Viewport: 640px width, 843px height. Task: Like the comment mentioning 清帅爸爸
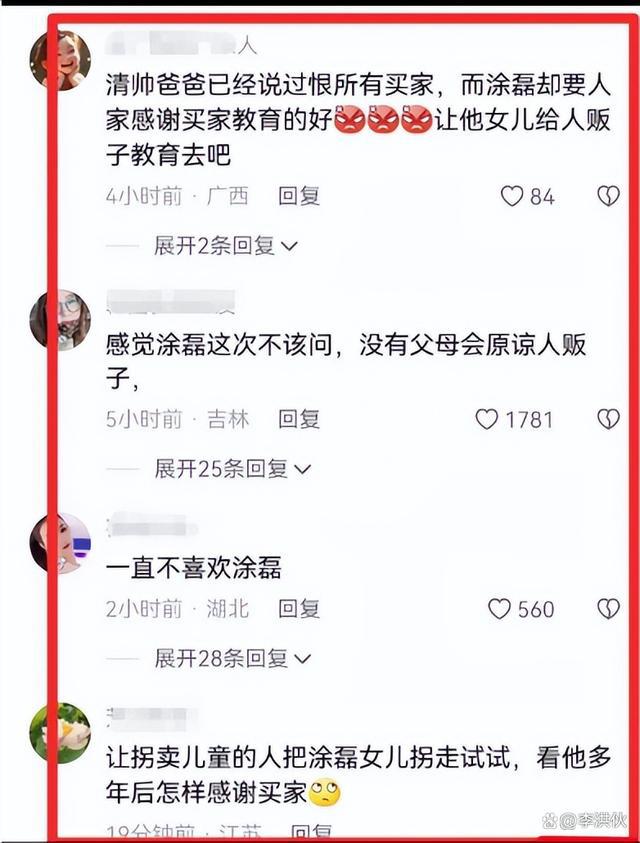tap(512, 196)
